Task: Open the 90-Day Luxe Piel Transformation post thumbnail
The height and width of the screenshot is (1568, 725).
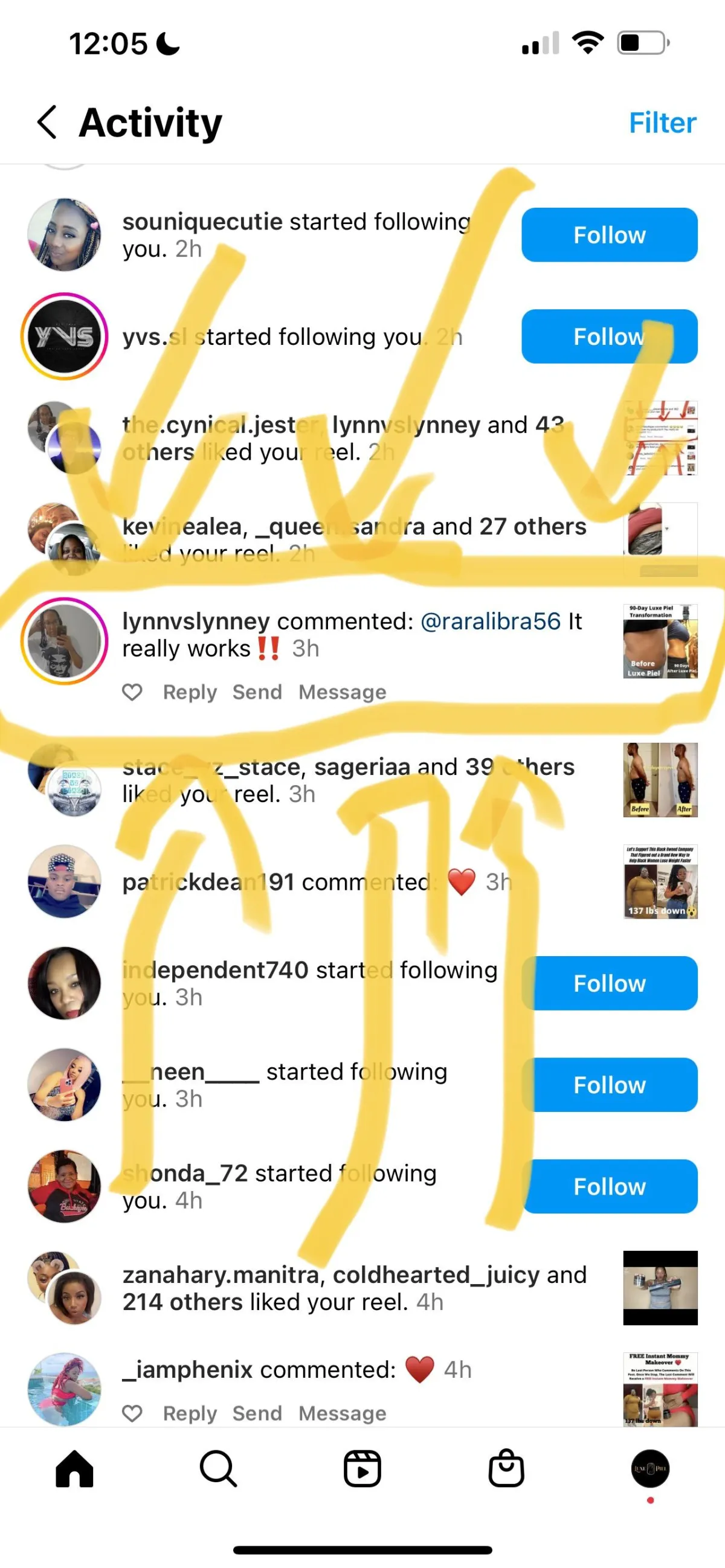Action: (660, 641)
